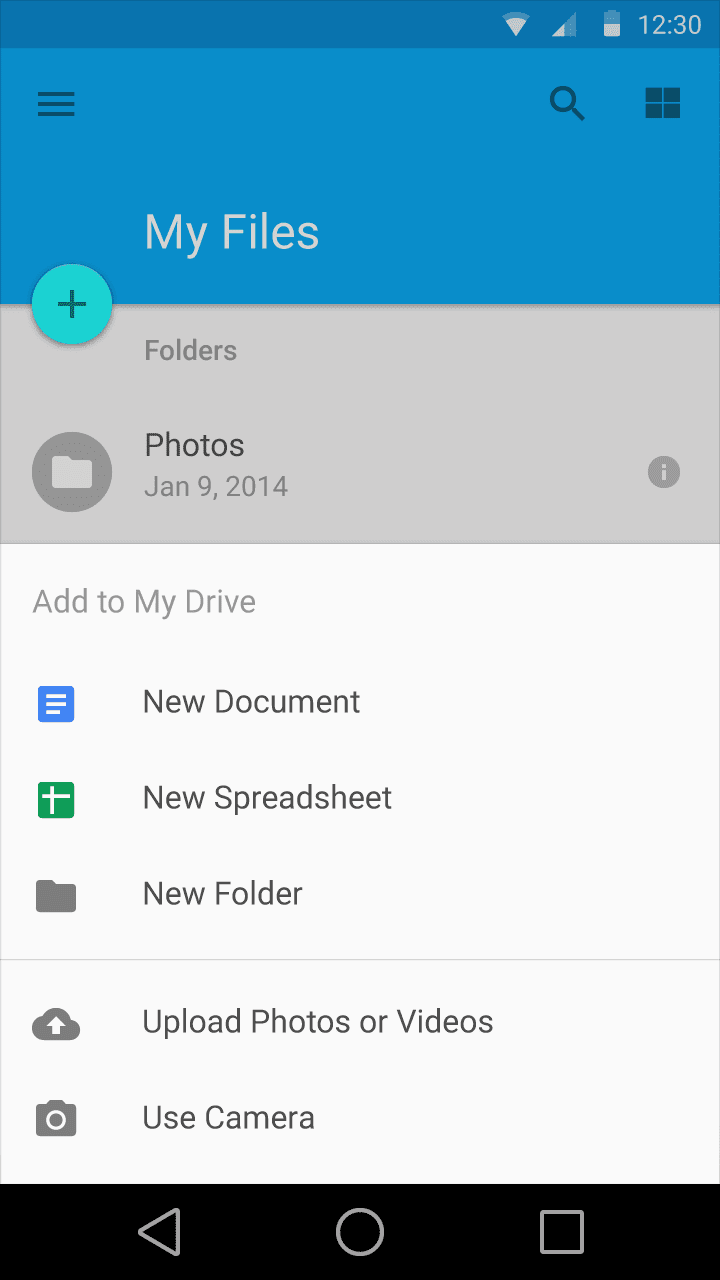Create a New Document
The image size is (720, 1280).
[251, 702]
